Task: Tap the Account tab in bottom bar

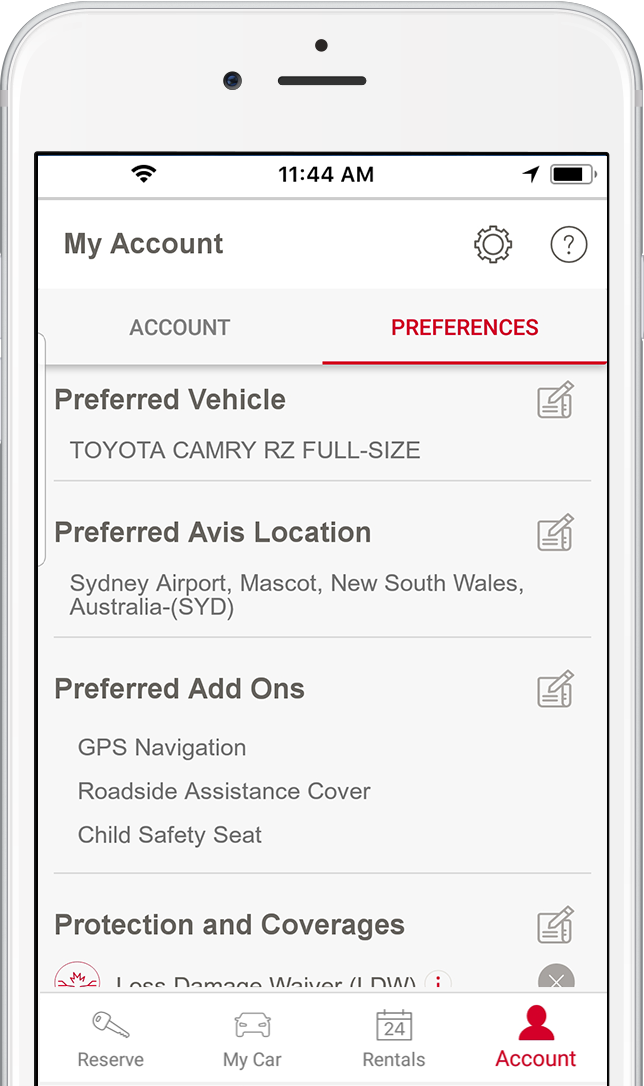Action: pos(536,1038)
